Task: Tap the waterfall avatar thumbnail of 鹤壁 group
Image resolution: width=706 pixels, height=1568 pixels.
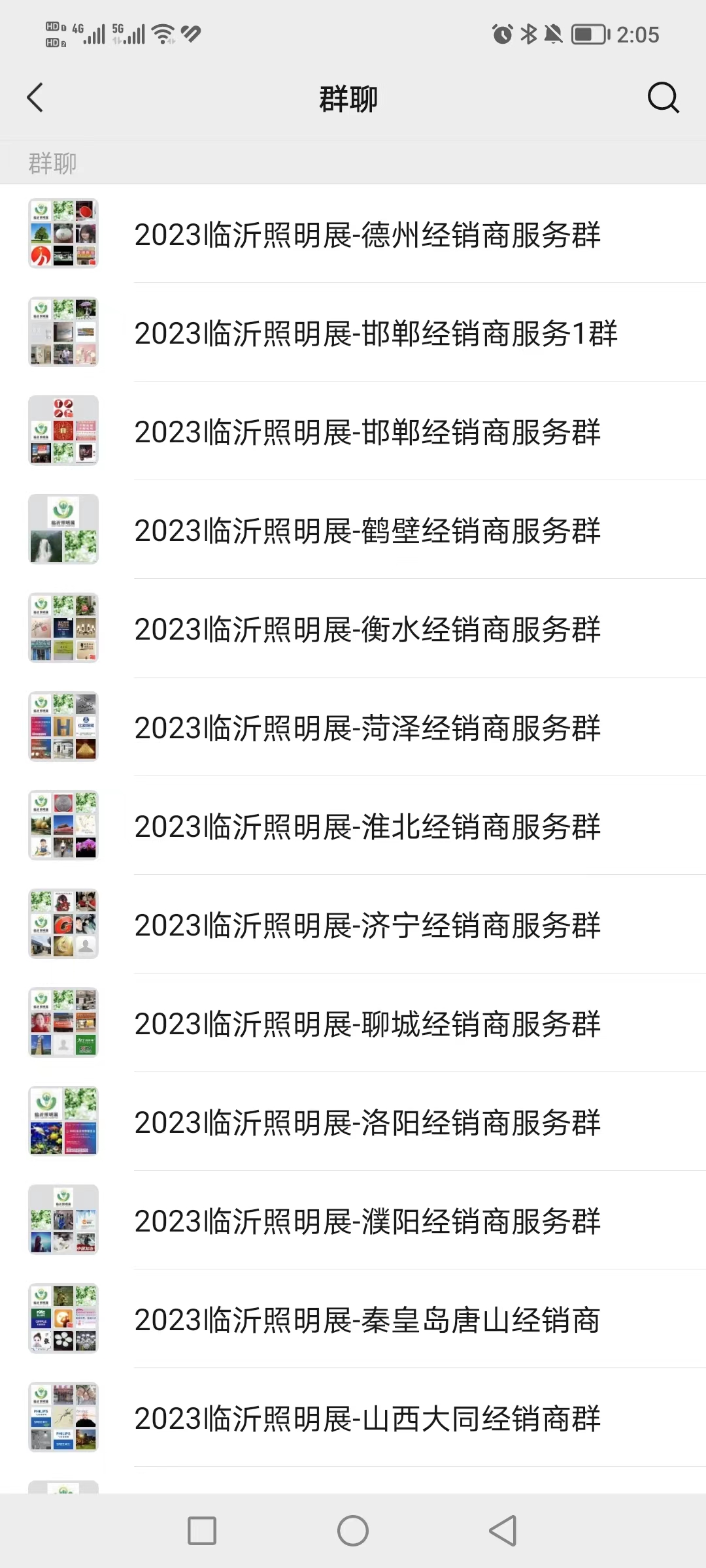Action: pyautogui.click(x=46, y=546)
